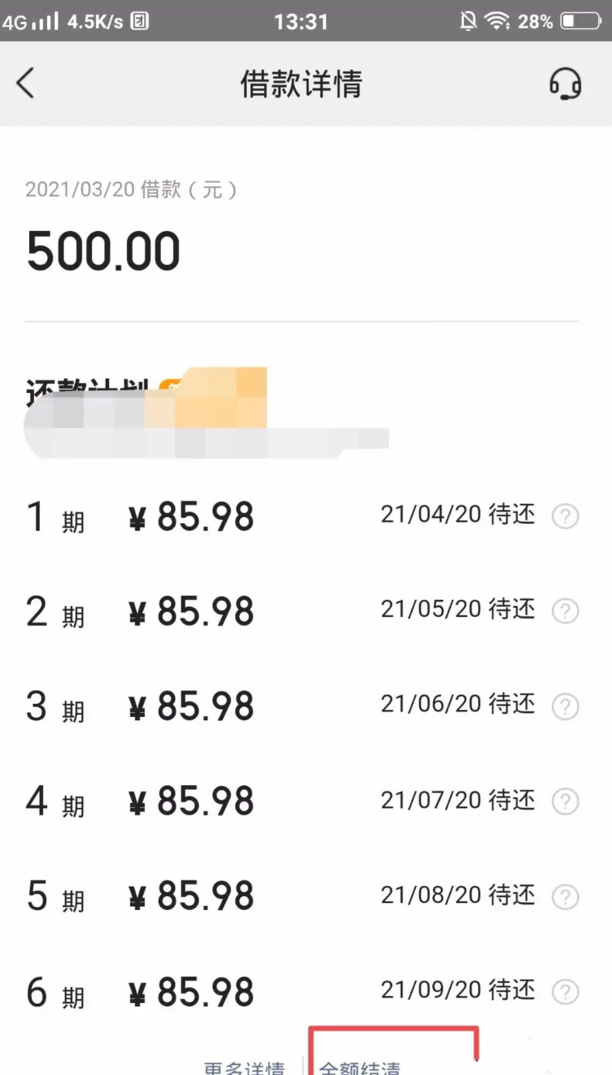612x1075 pixels.
Task: Go back from the 借款详情 page
Action: tap(25, 84)
